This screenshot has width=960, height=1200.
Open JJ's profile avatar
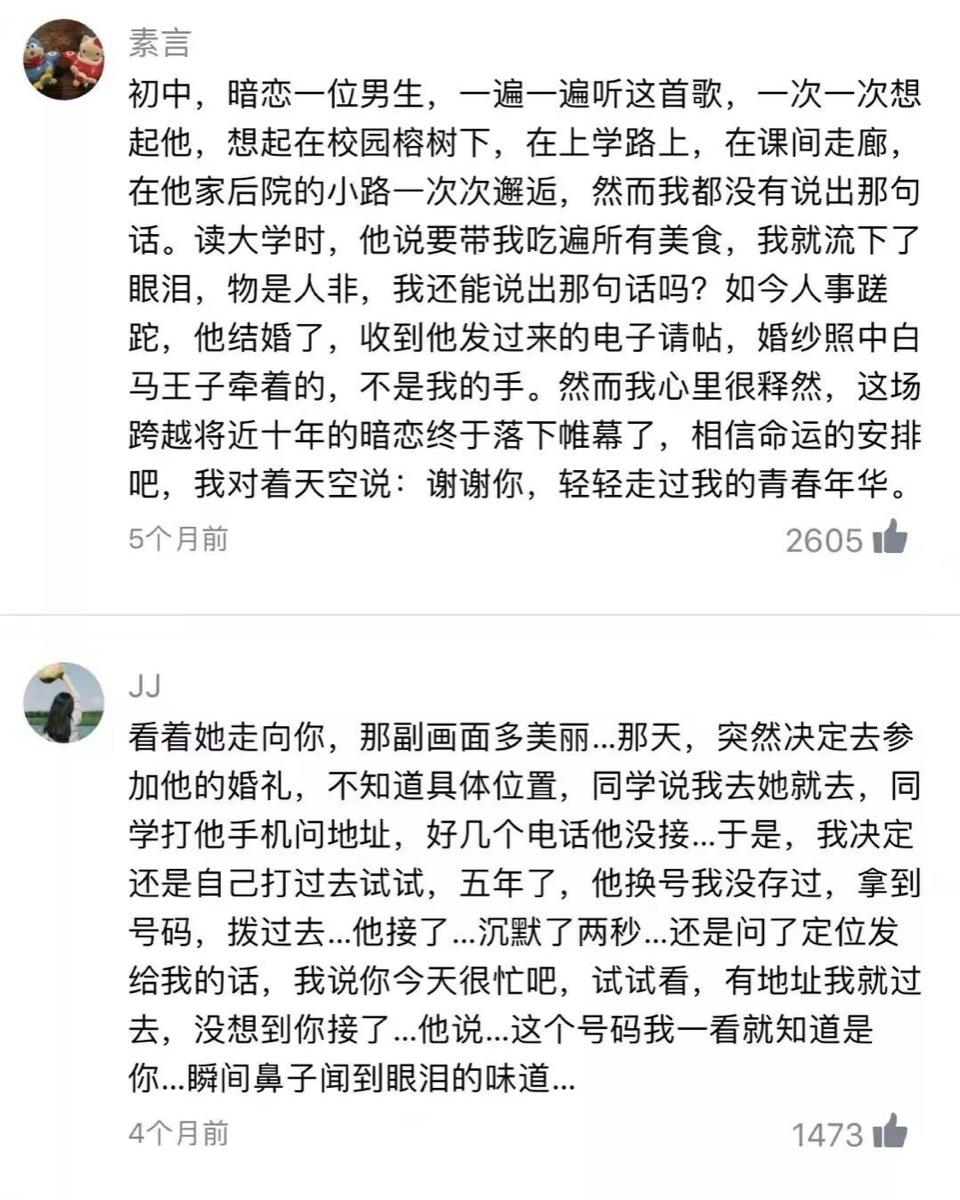point(64,702)
